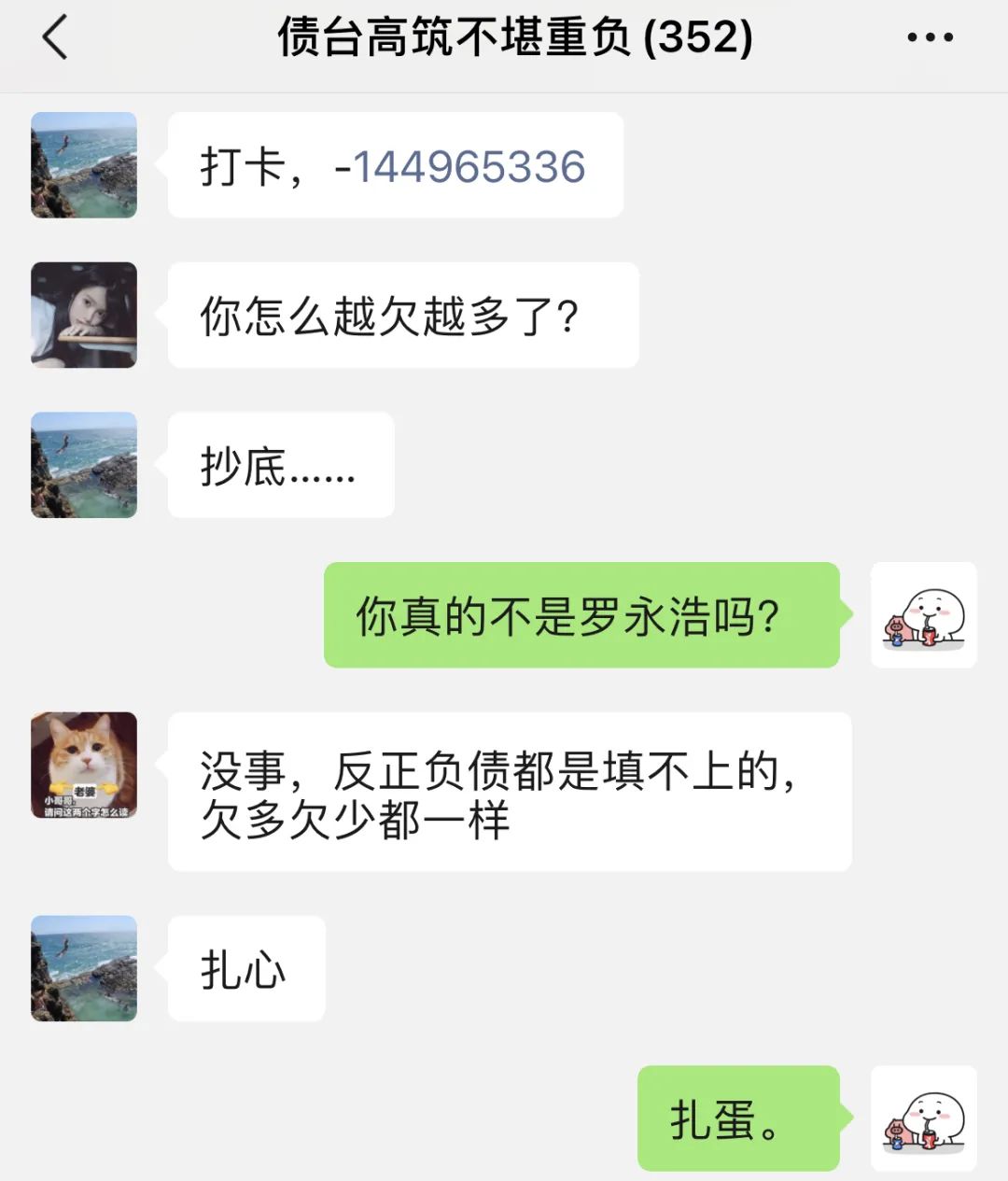Open the sea cliff diving user's avatar
The width and height of the screenshot is (1008, 1181).
83,164
